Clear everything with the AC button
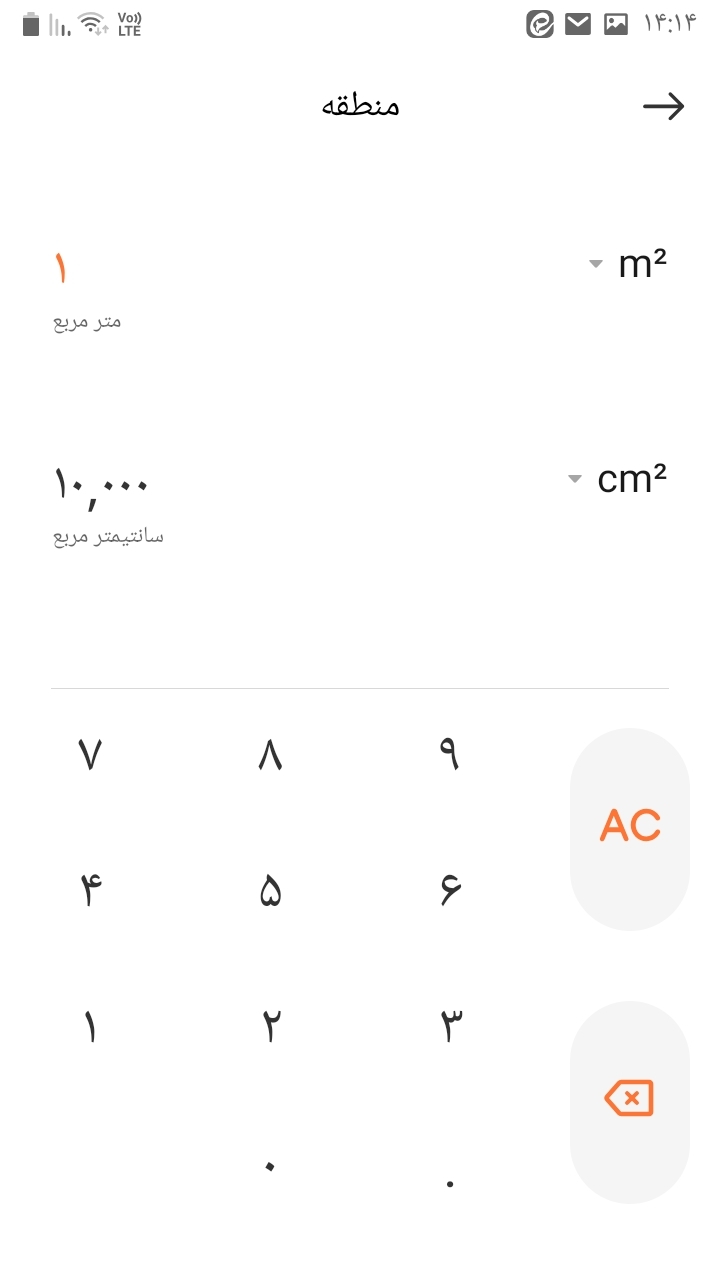 pos(630,828)
